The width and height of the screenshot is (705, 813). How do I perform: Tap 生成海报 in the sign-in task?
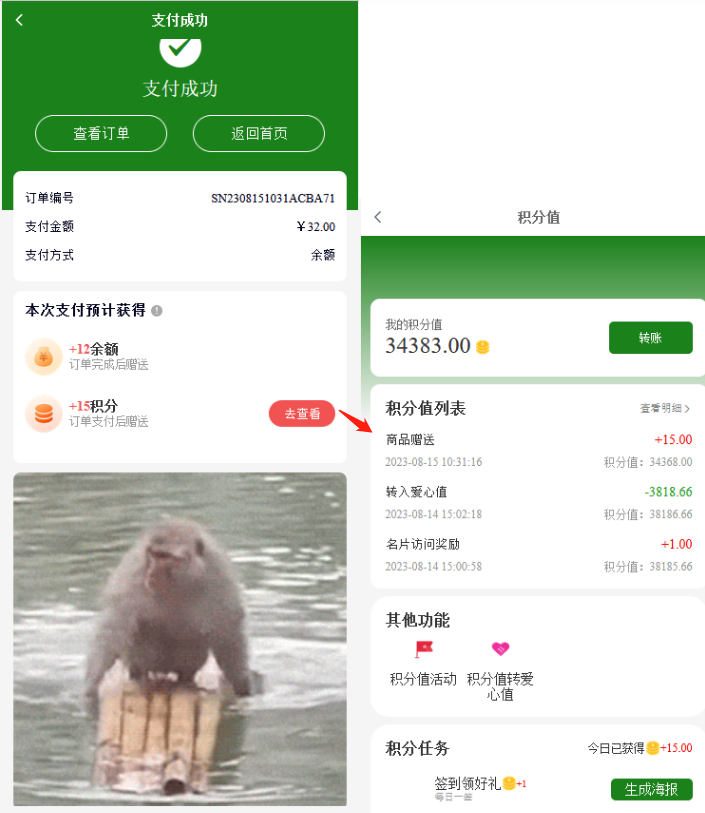[x=651, y=789]
